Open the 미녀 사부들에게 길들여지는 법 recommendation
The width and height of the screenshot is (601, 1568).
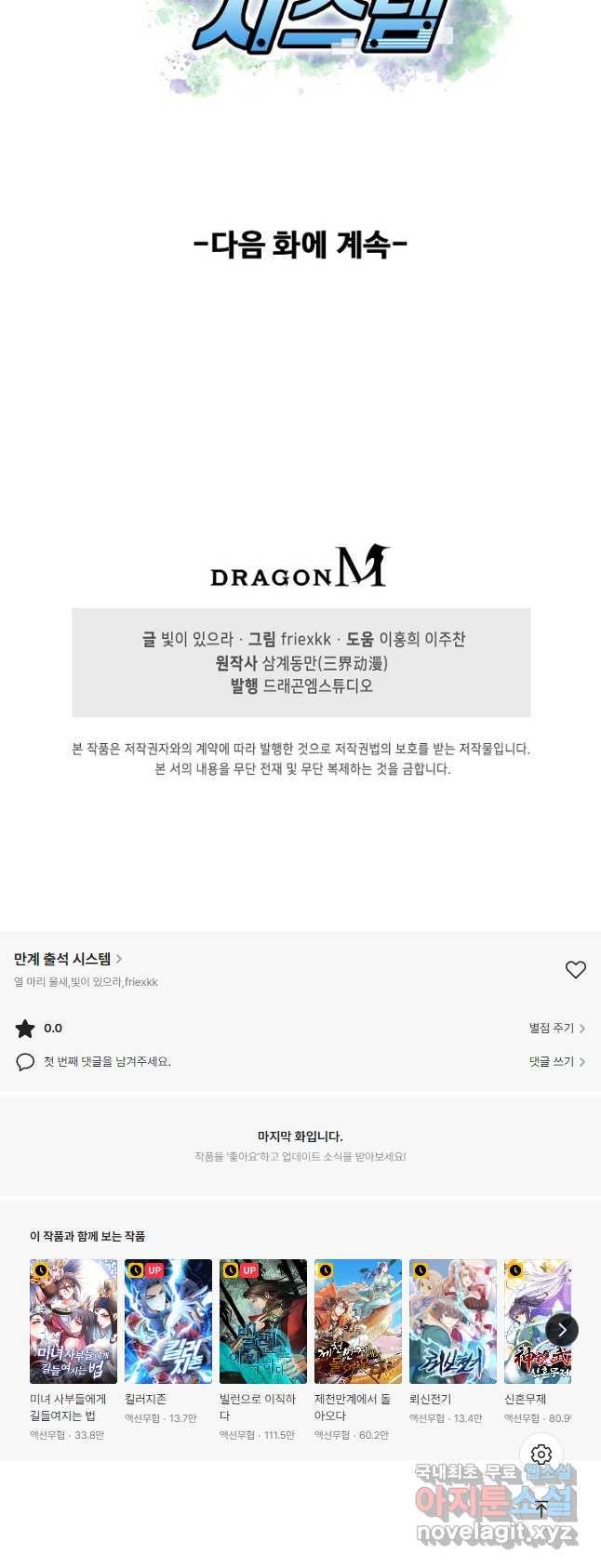(x=73, y=1321)
